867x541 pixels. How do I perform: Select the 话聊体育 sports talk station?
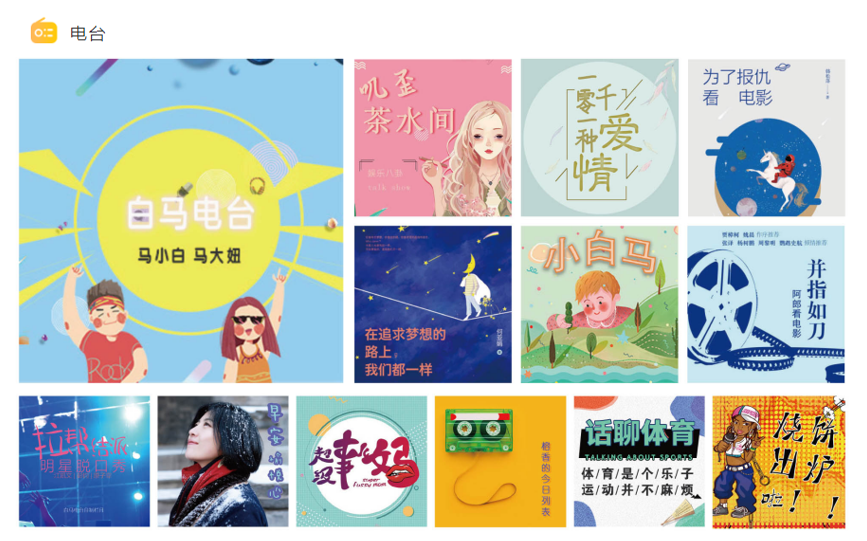coord(639,461)
